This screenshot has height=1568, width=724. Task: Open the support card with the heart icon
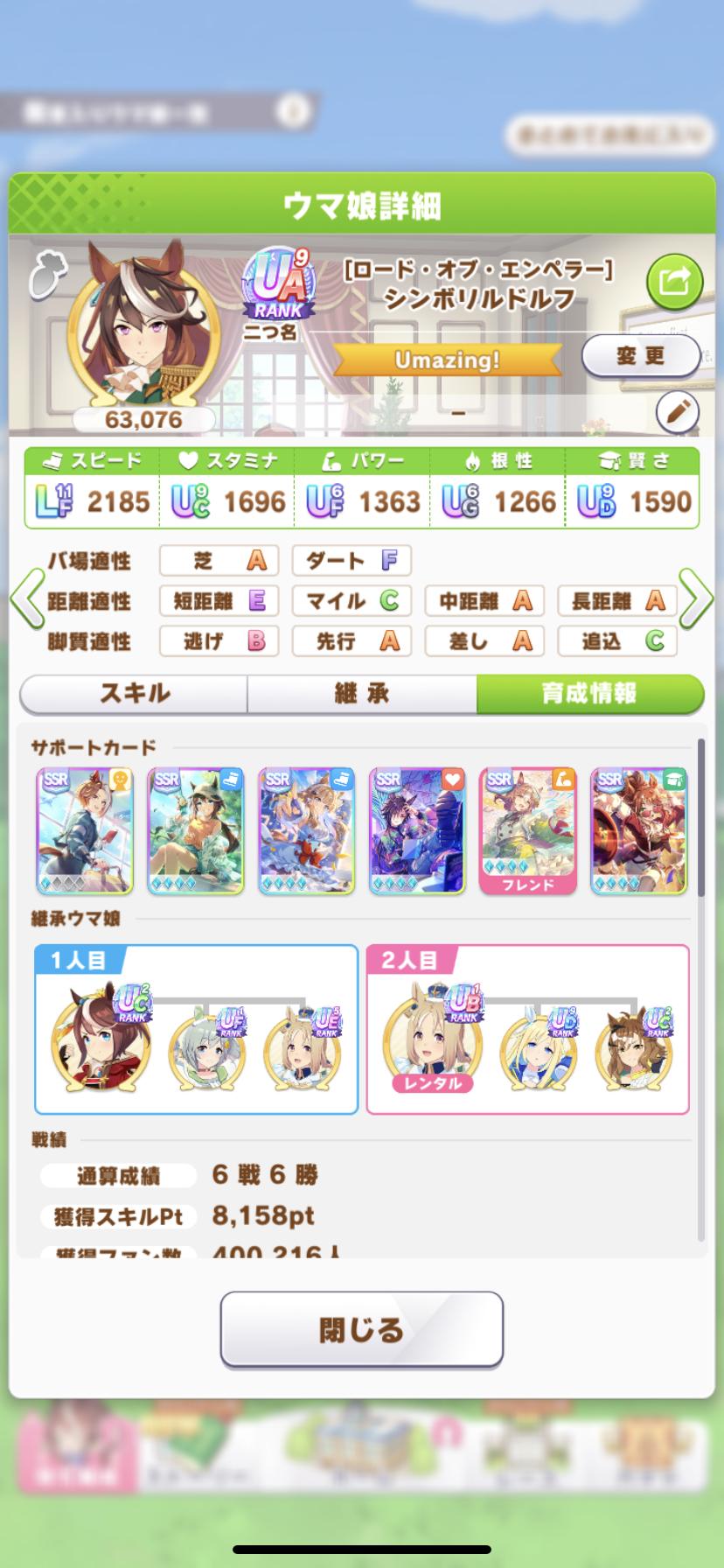pyautogui.click(x=417, y=830)
